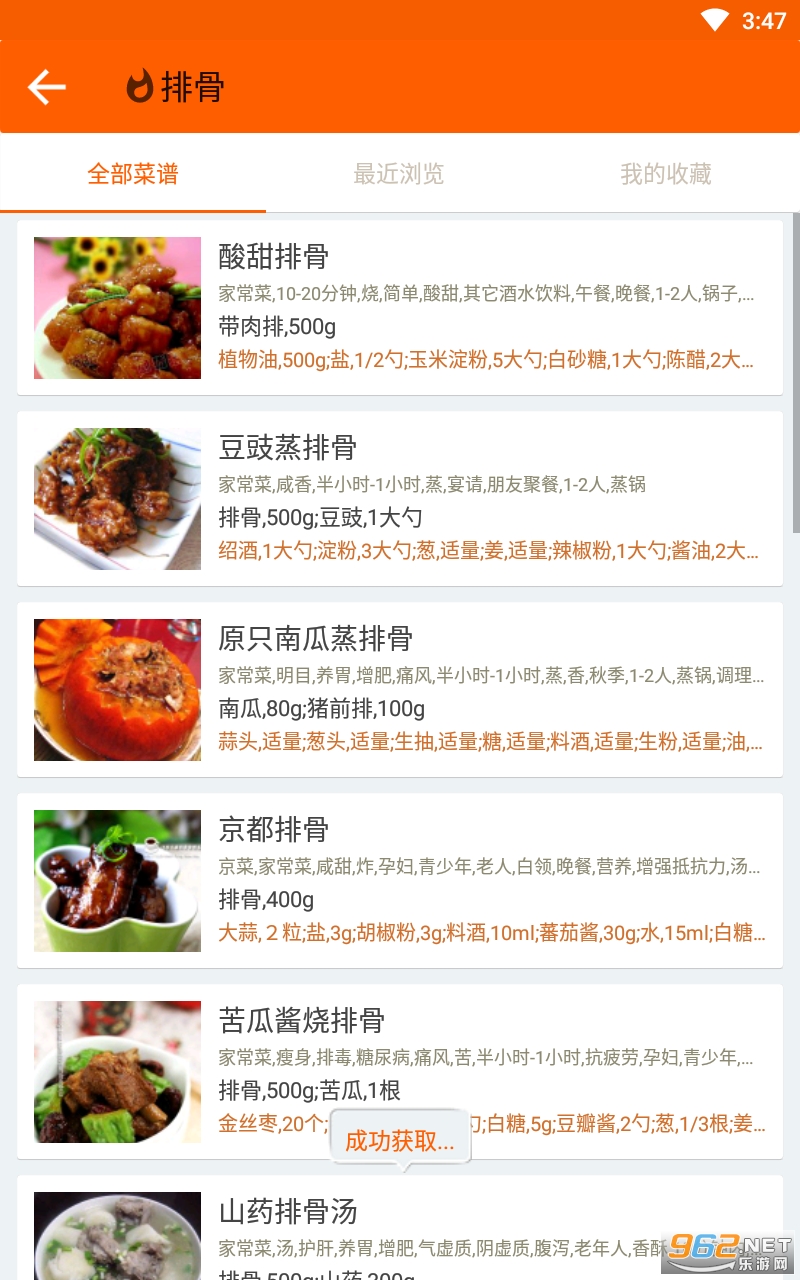This screenshot has height=1280, width=800.
Task: Go back using the arrow icon
Action: pyautogui.click(x=46, y=87)
